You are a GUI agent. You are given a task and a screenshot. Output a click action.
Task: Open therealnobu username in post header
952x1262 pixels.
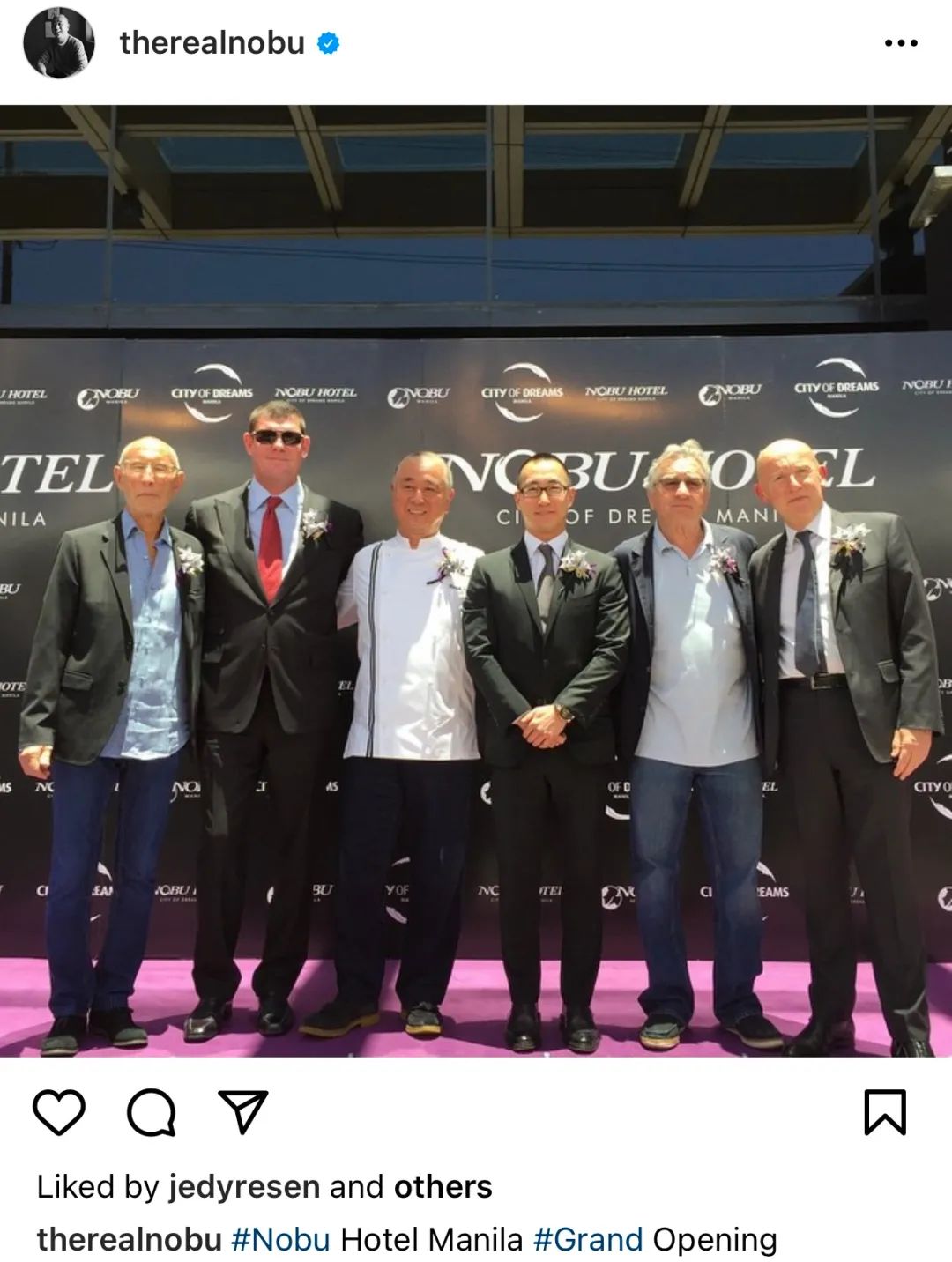212,42
